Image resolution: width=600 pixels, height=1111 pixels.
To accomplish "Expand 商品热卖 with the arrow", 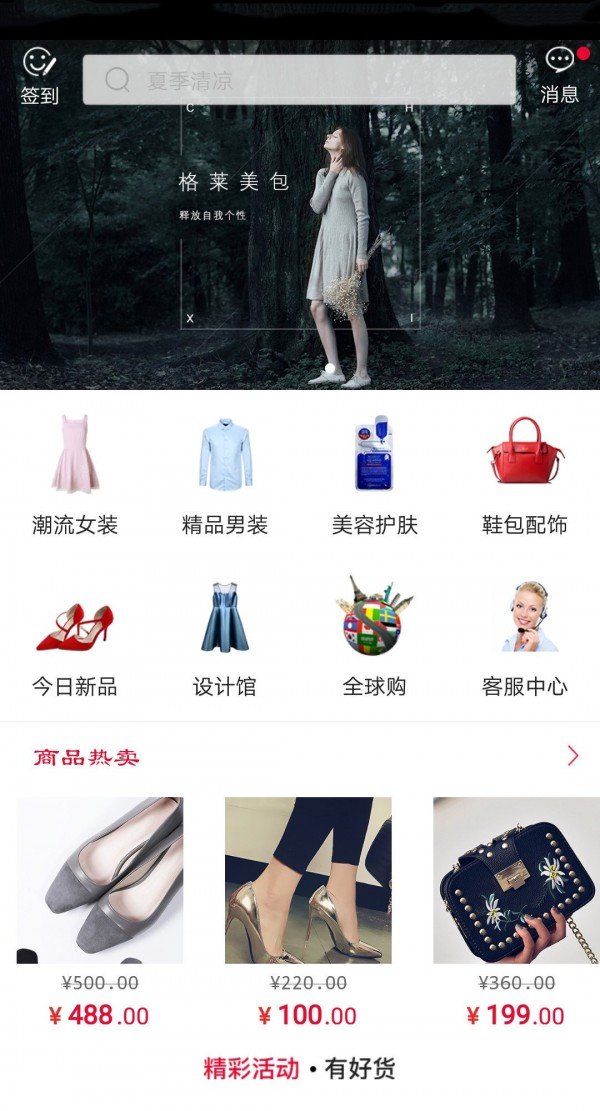I will point(573,756).
